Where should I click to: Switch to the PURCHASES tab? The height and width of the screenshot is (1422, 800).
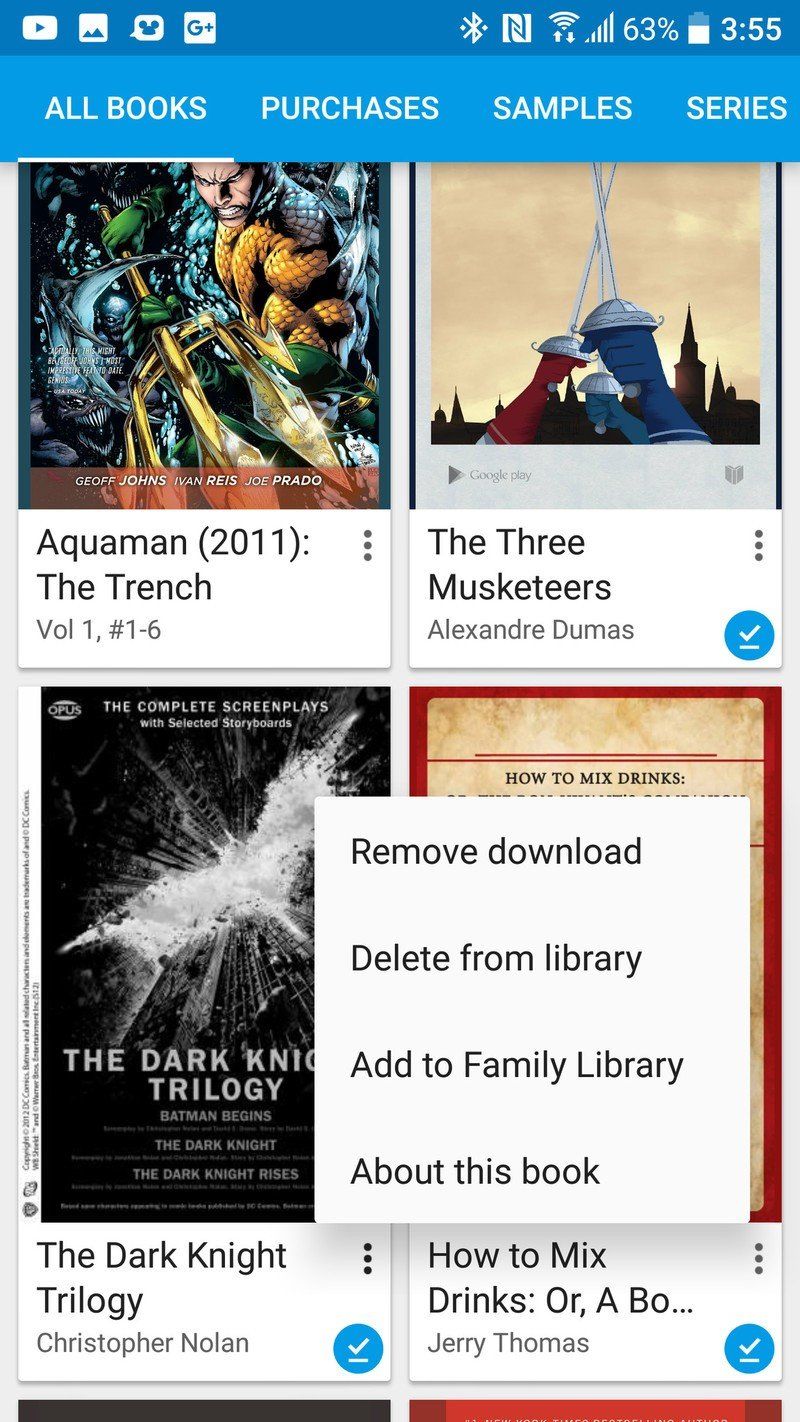click(349, 108)
